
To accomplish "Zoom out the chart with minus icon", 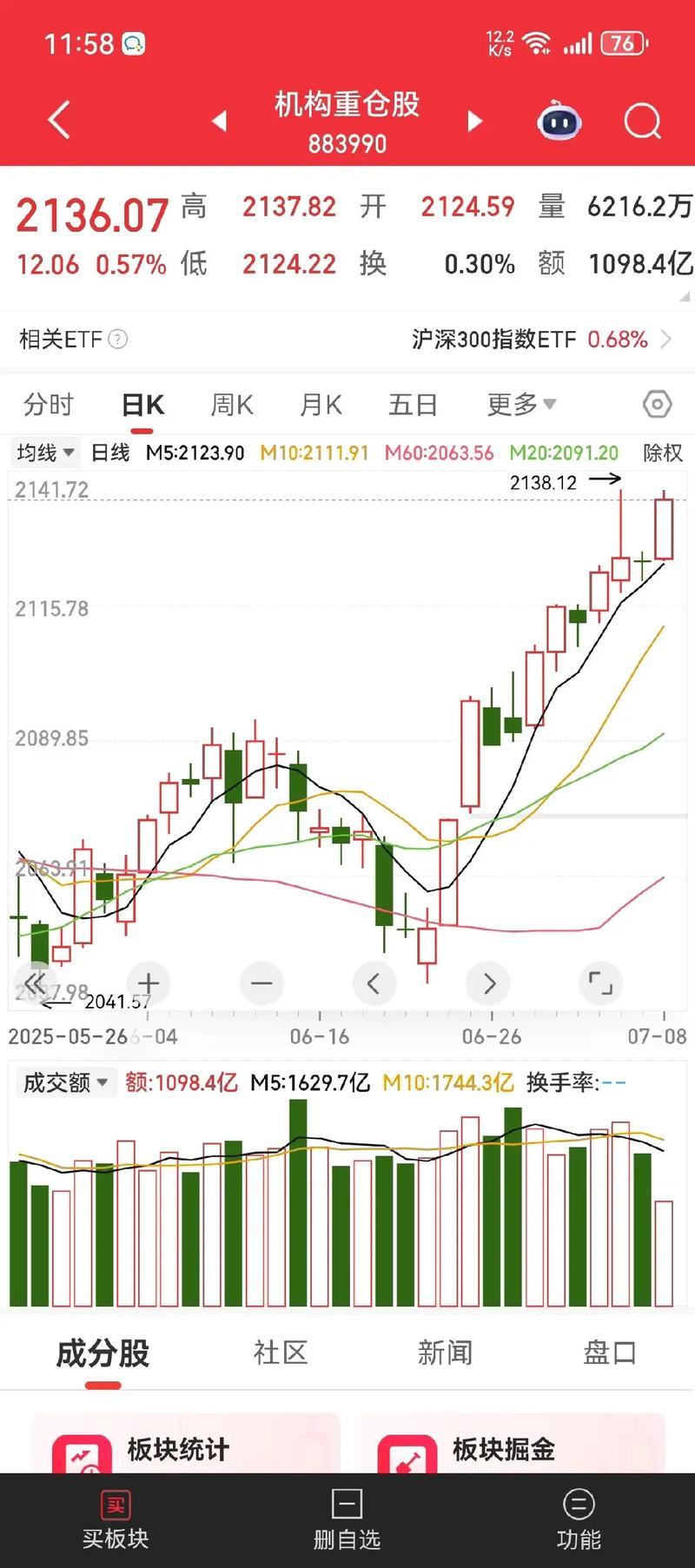I will [x=261, y=982].
